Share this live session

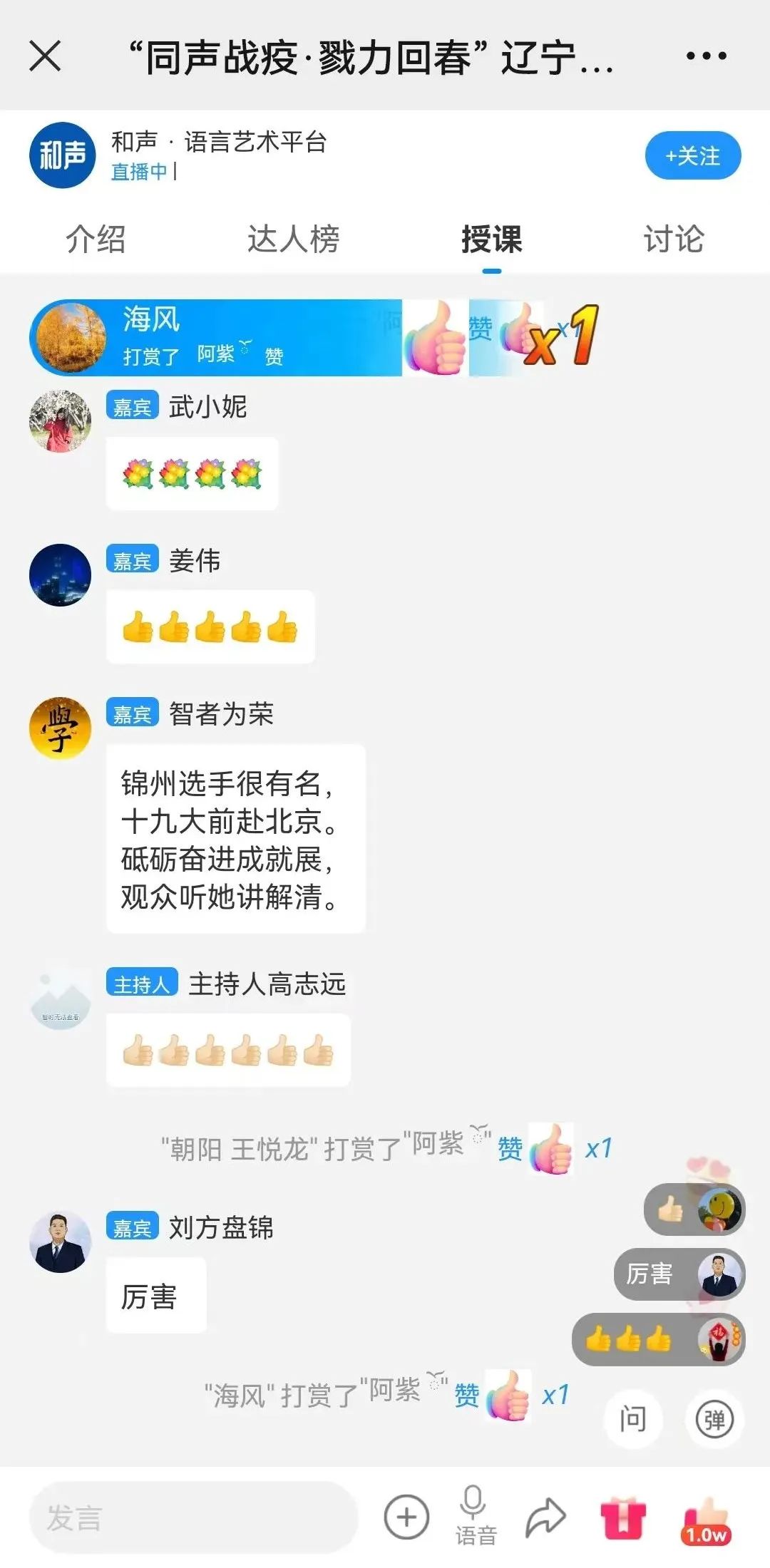(x=545, y=1517)
